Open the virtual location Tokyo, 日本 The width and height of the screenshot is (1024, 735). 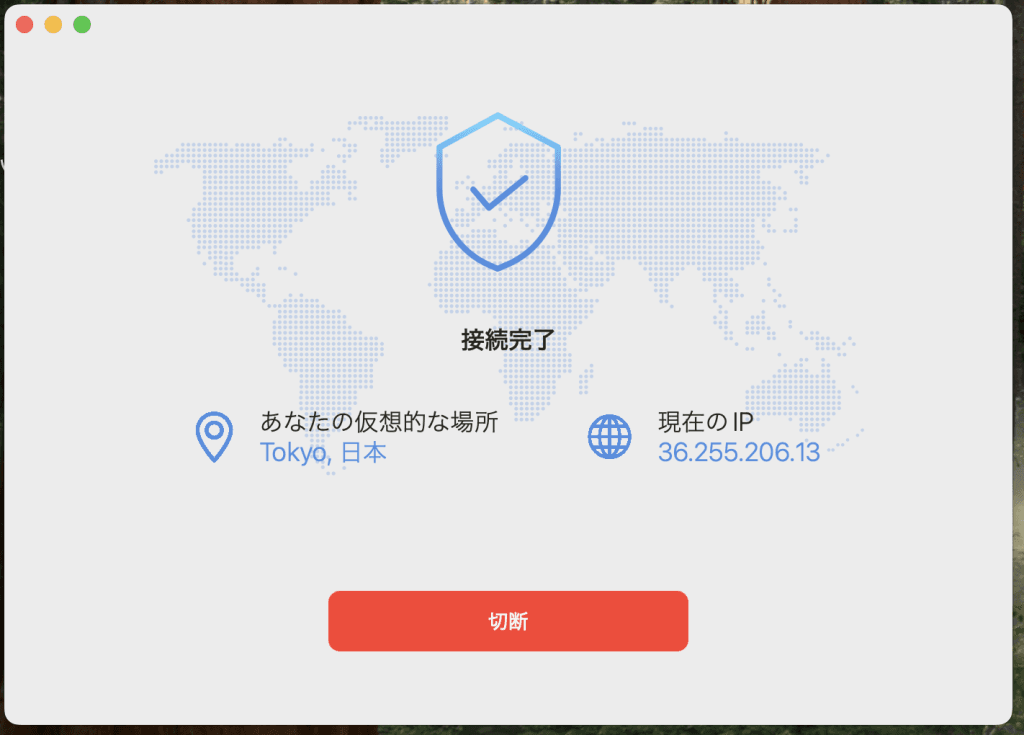pyautogui.click(x=323, y=453)
